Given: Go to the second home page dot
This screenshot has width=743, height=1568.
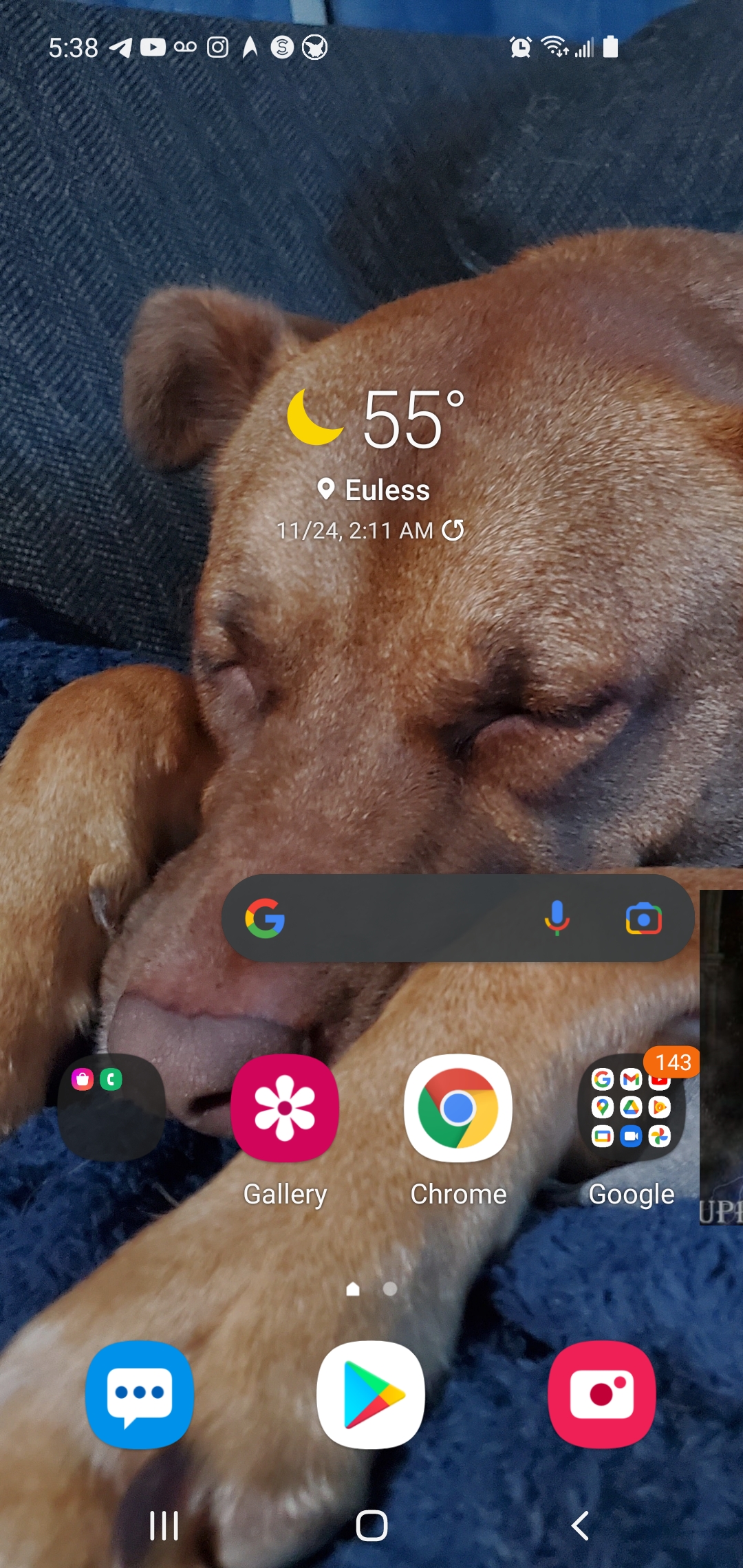Looking at the screenshot, I should (390, 1289).
